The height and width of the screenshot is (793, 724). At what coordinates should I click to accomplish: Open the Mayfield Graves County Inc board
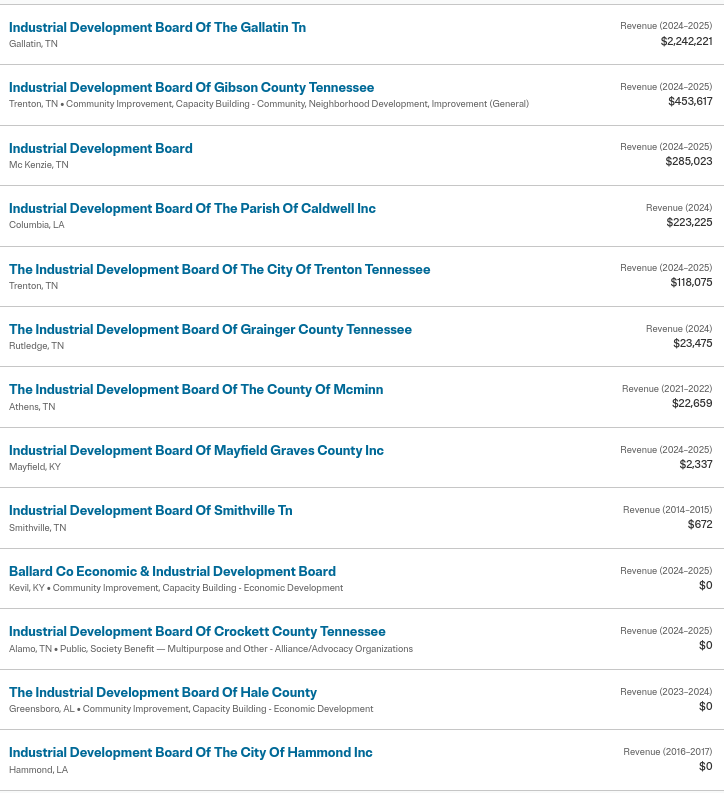click(196, 450)
